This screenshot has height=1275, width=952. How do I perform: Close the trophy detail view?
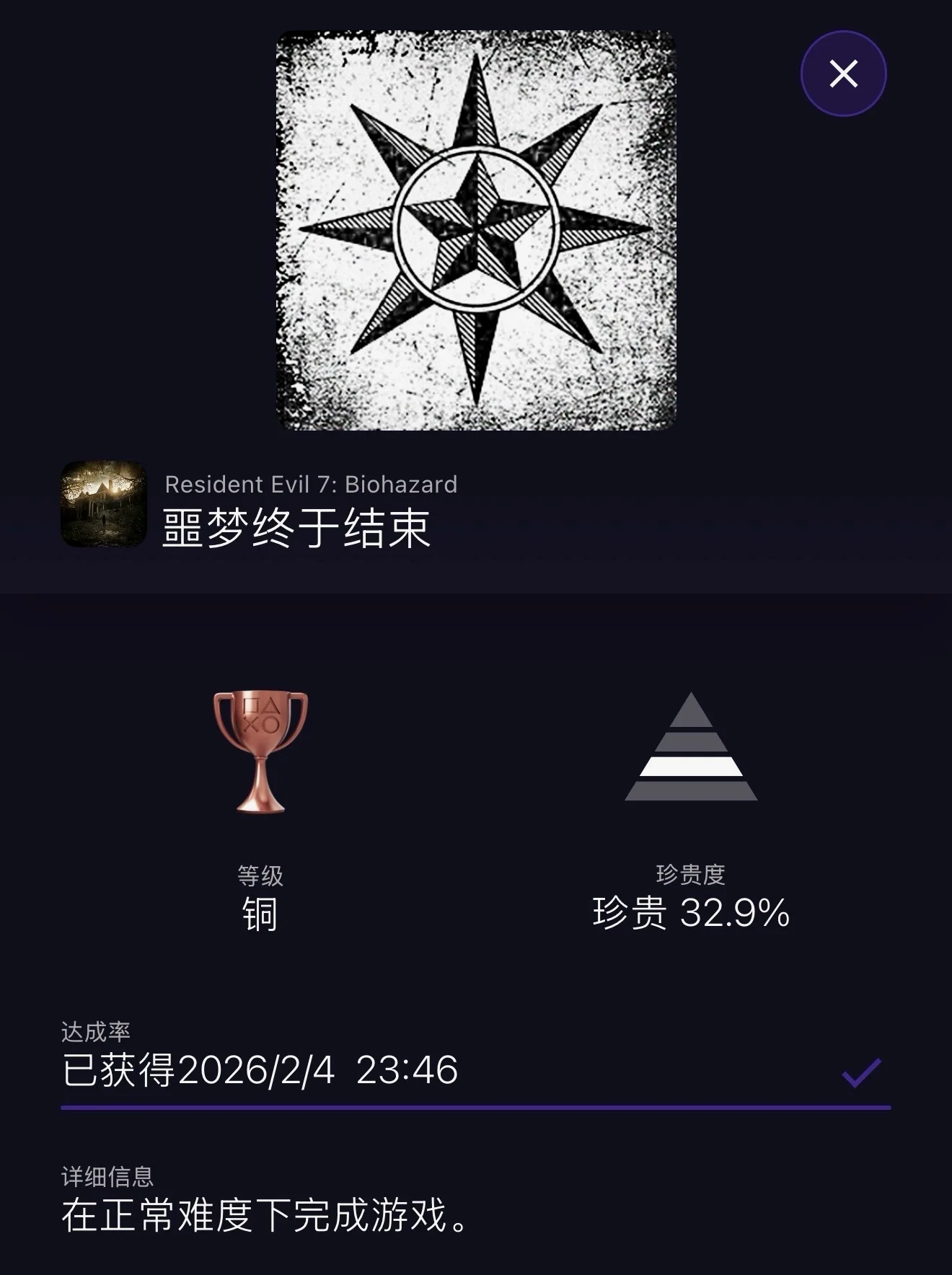(x=843, y=74)
